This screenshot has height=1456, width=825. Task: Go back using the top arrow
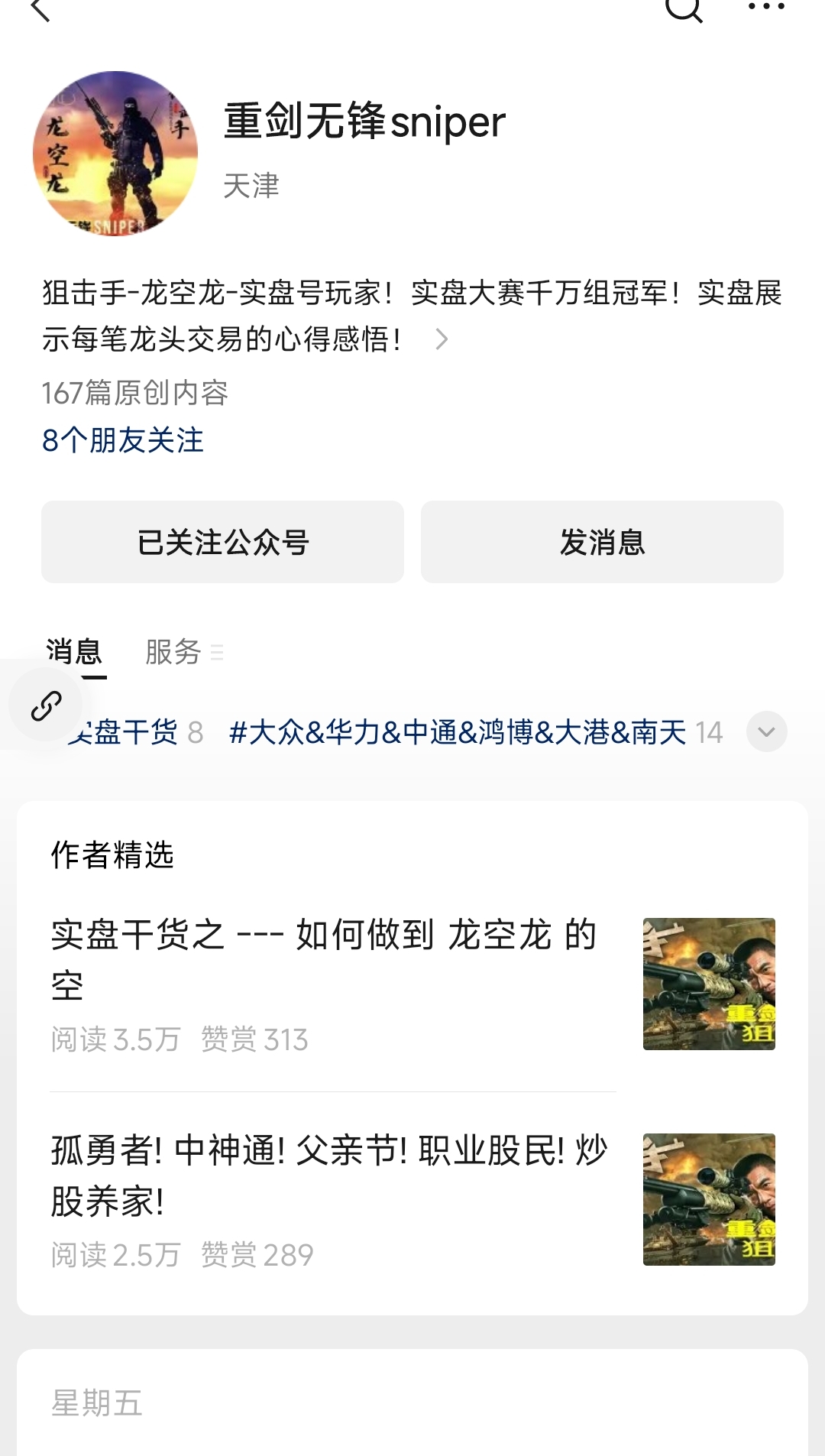coord(40,10)
